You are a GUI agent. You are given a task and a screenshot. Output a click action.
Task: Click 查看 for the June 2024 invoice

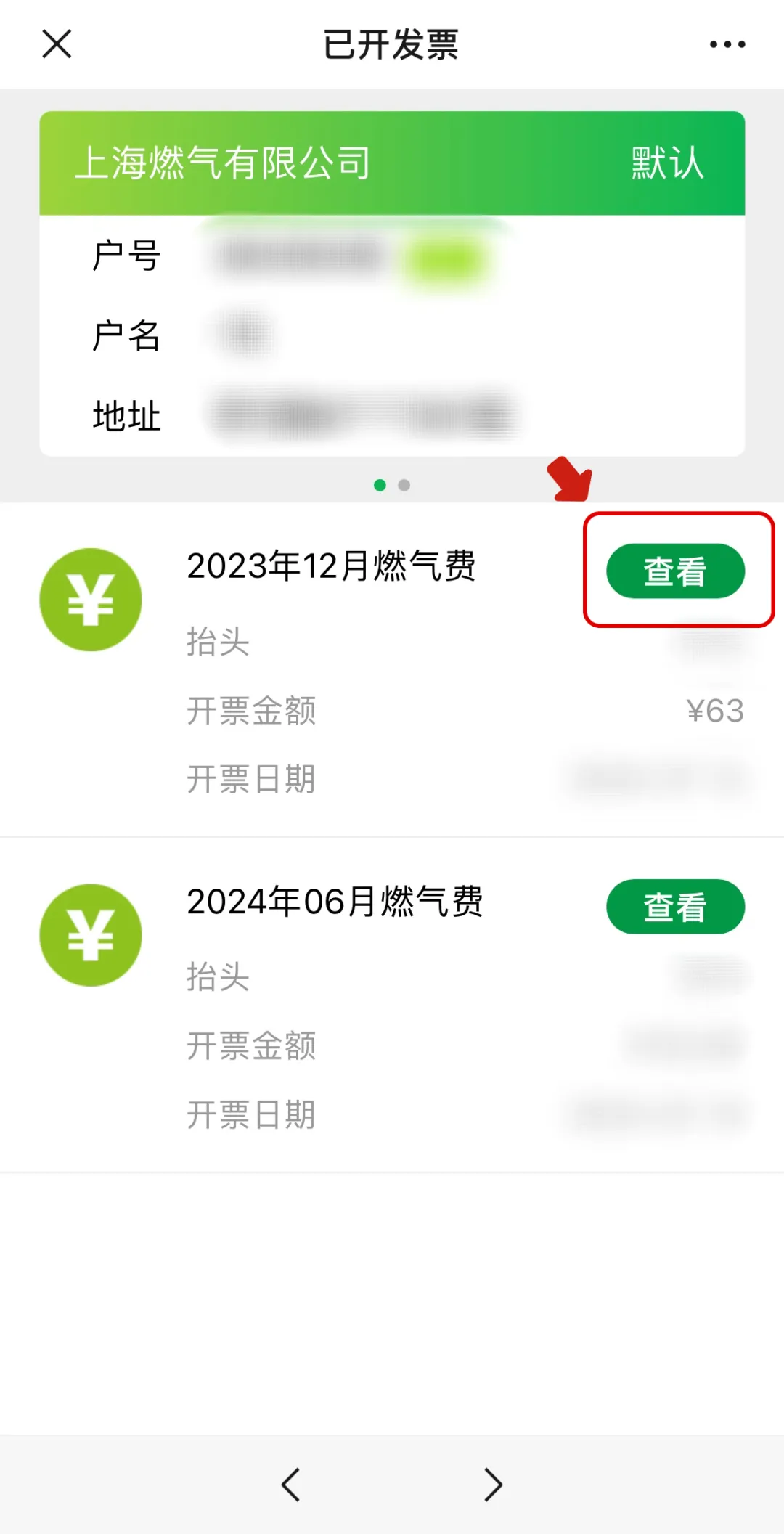pos(675,906)
